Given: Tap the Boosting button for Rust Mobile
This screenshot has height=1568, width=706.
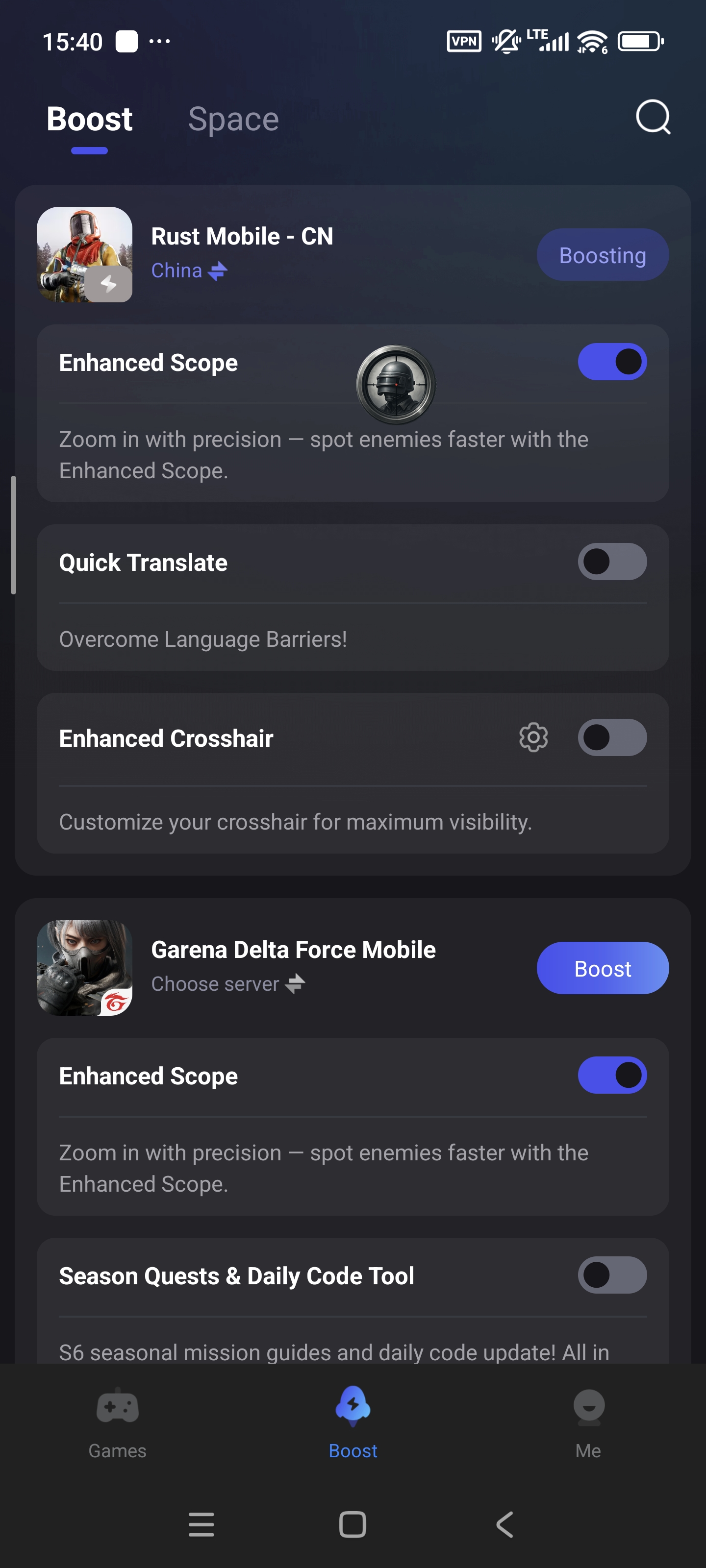Looking at the screenshot, I should [602, 255].
